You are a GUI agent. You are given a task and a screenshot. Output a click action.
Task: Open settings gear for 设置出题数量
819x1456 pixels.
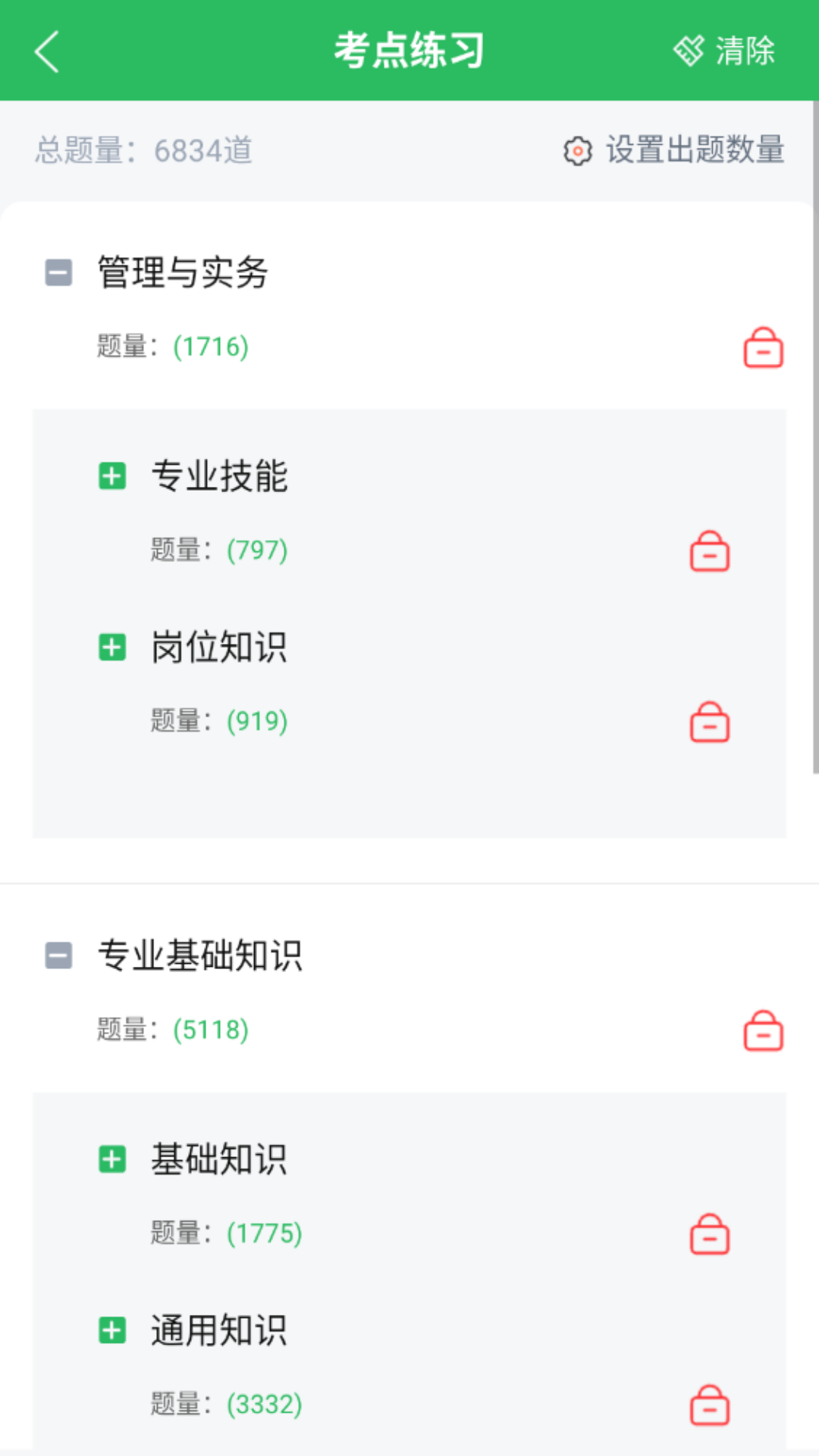coord(579,151)
